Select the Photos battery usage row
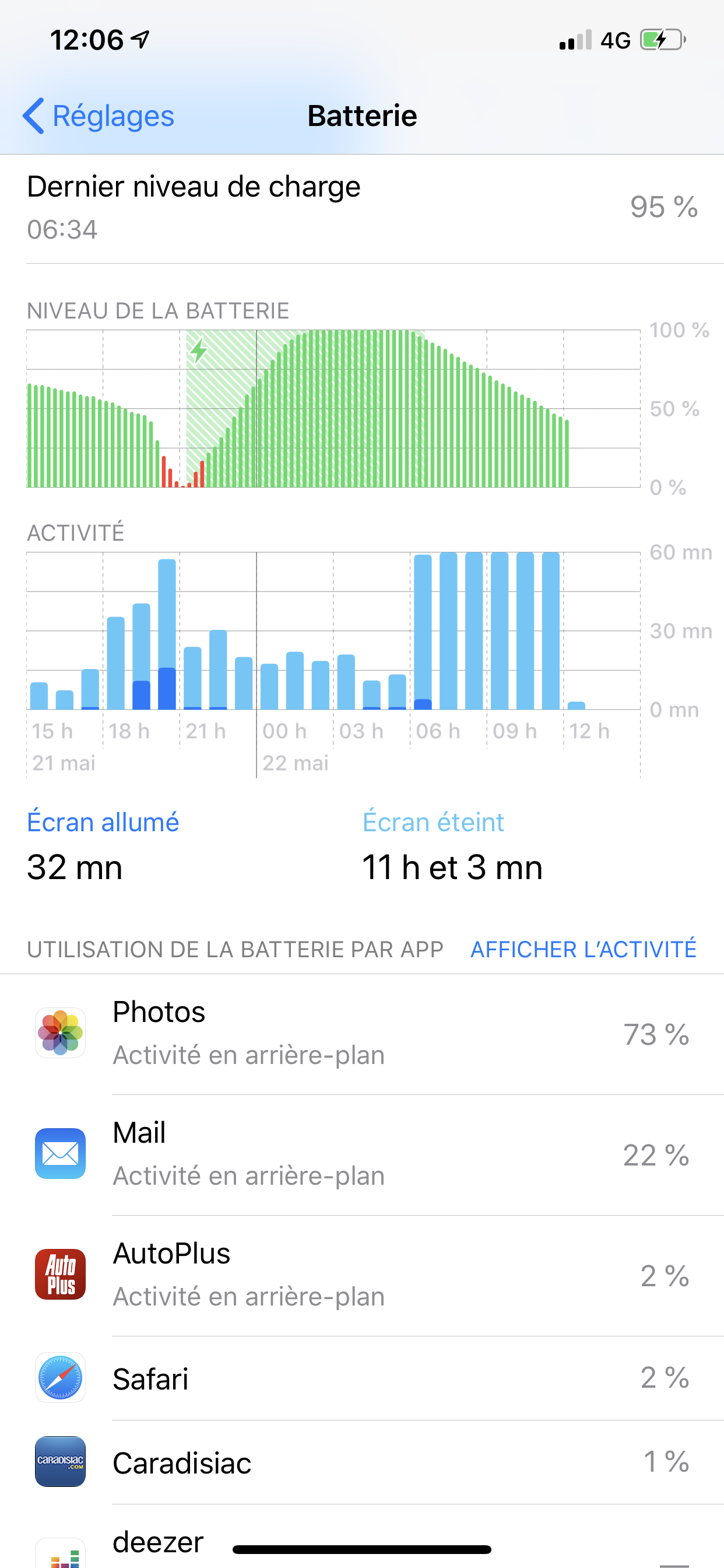The width and height of the screenshot is (724, 1568). tap(361, 1033)
